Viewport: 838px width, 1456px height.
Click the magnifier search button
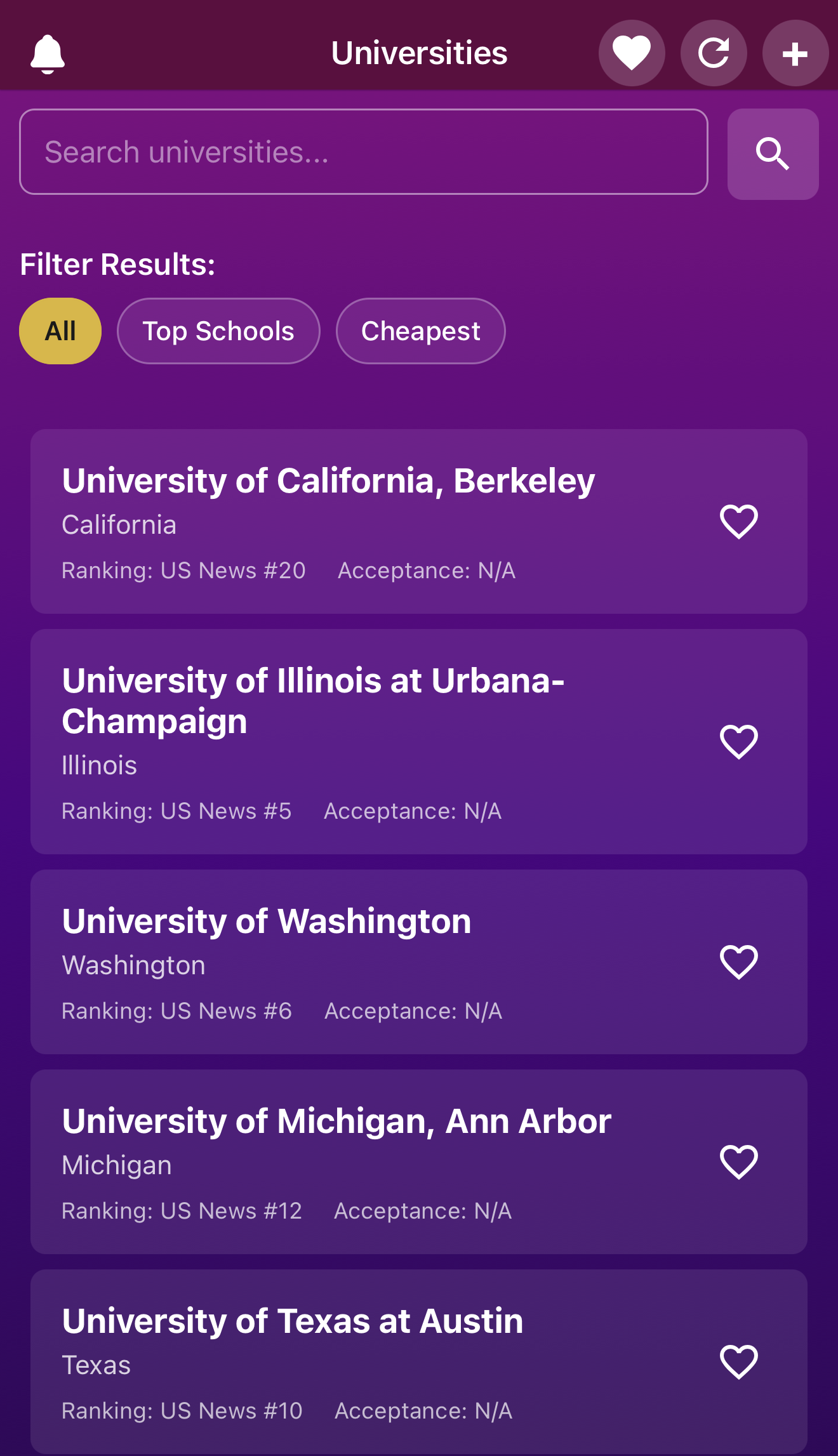[772, 154]
